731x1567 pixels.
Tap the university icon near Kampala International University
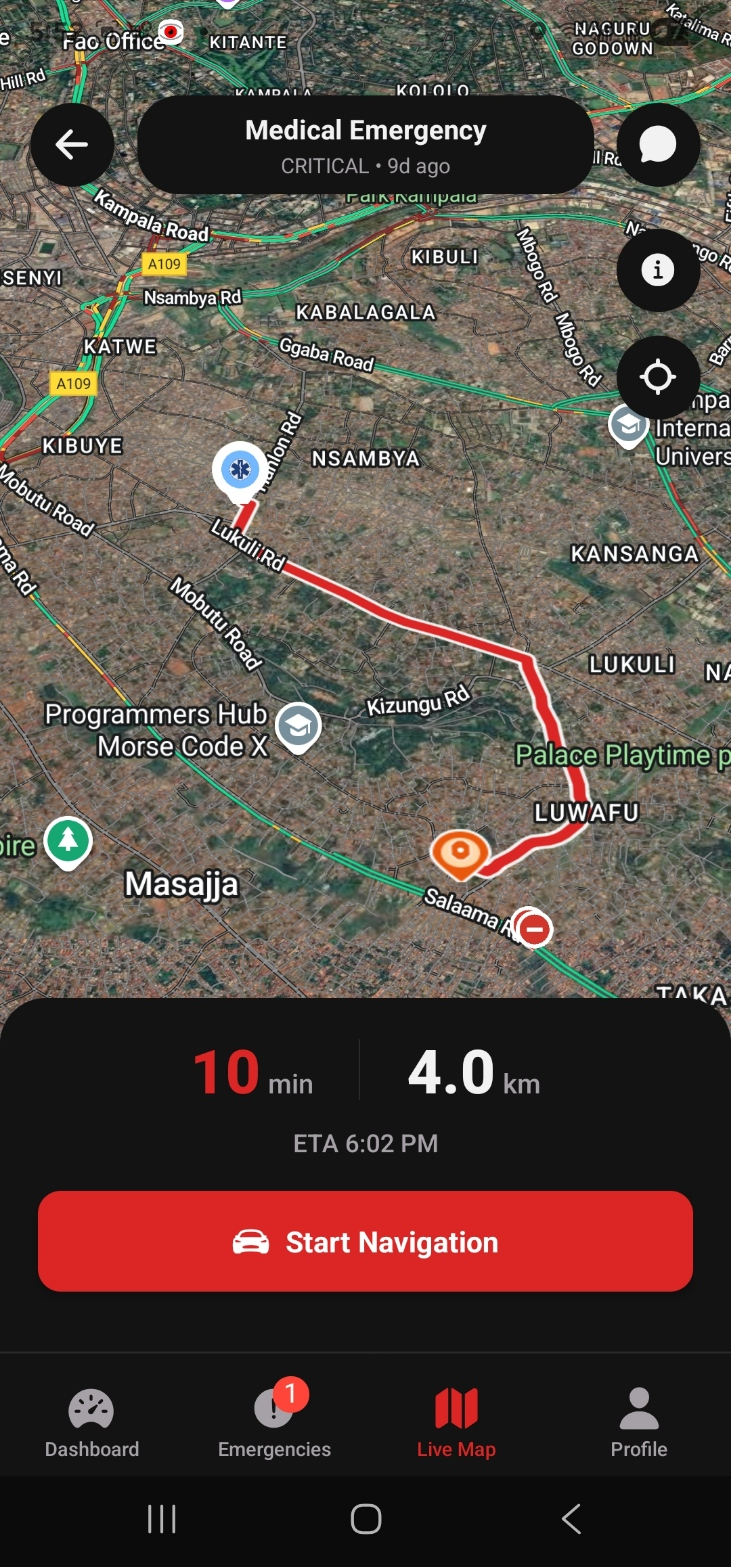628,424
